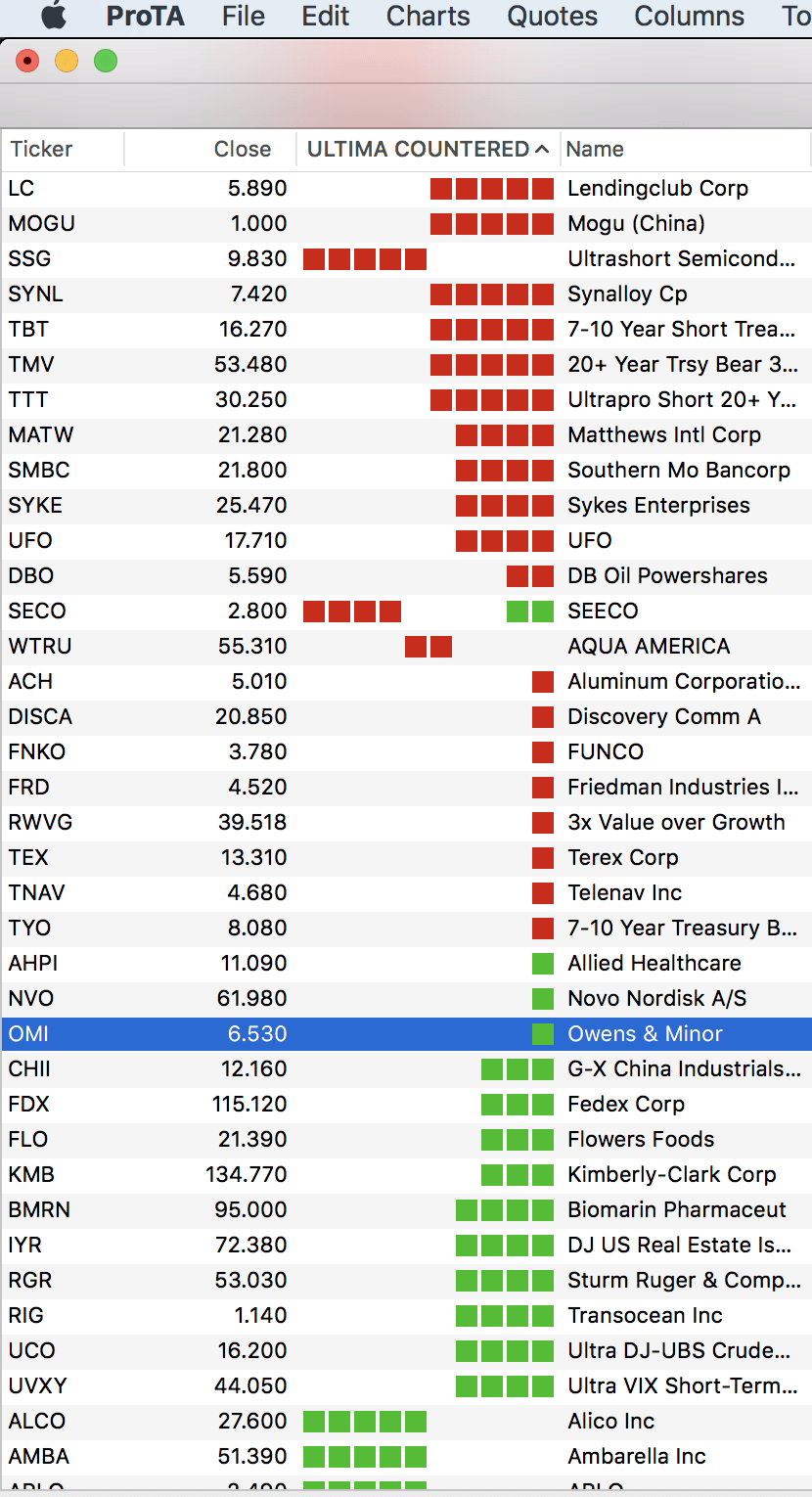812x1497 pixels.
Task: Open the Charts menu
Action: (428, 17)
